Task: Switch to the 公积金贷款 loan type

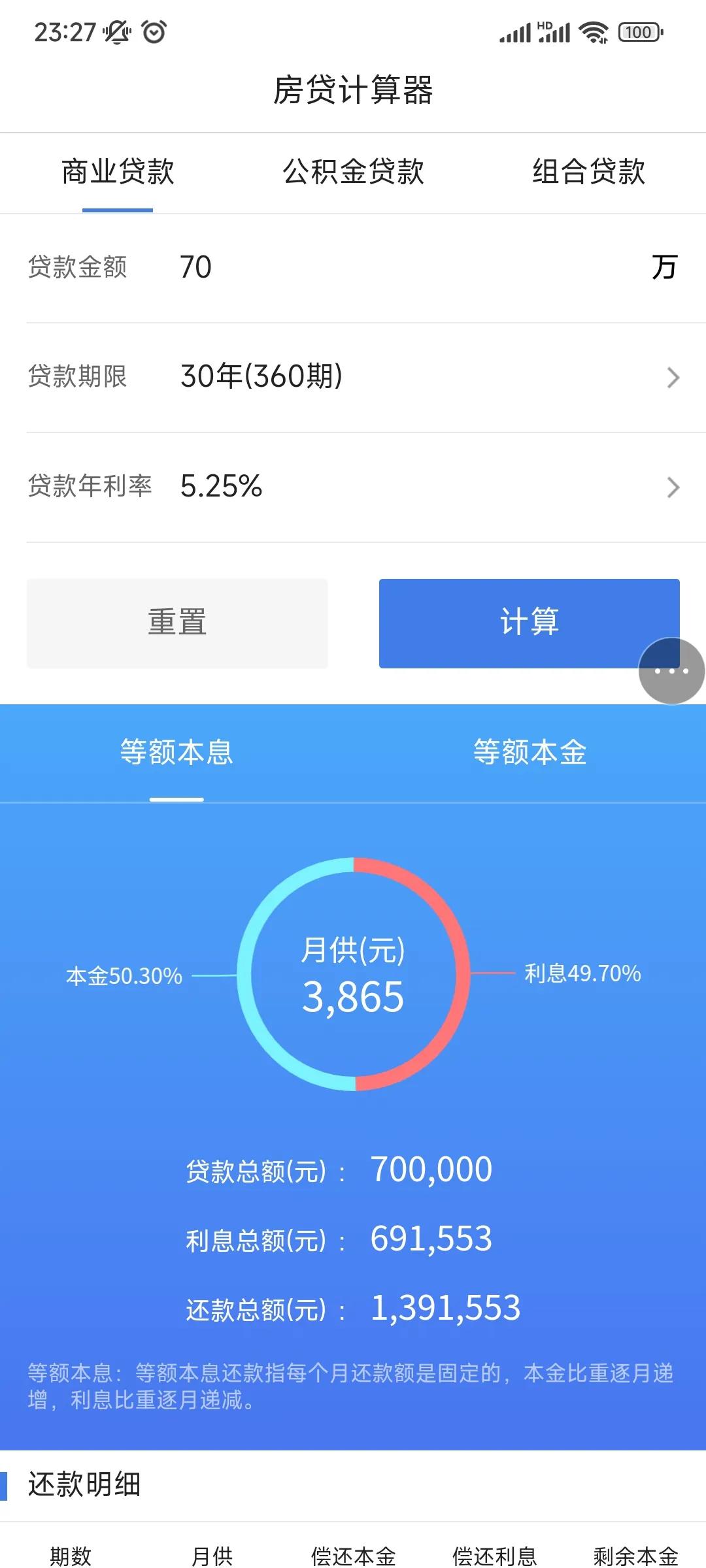Action: [x=353, y=172]
